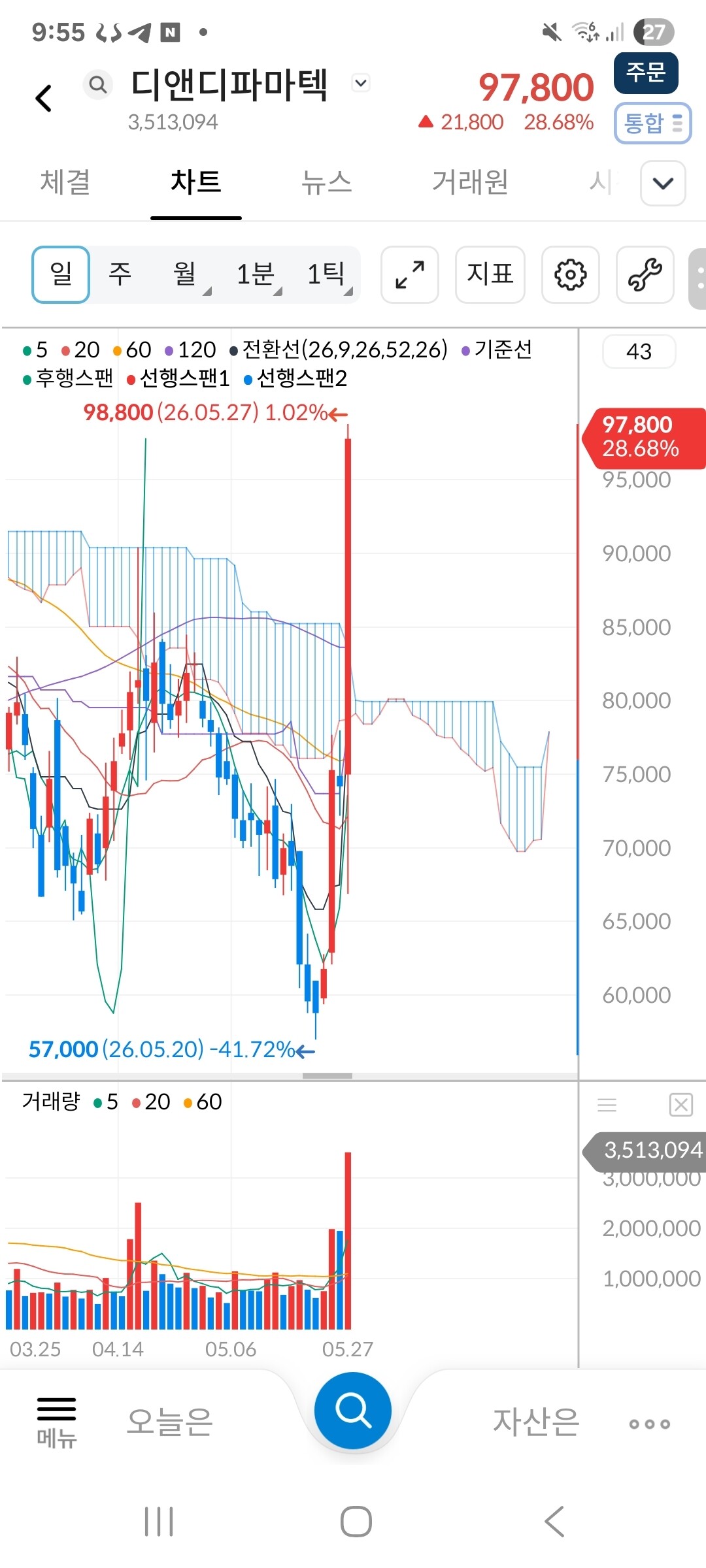The height and width of the screenshot is (1568, 706).
Task: Go back using the top-left arrow
Action: 43,99
